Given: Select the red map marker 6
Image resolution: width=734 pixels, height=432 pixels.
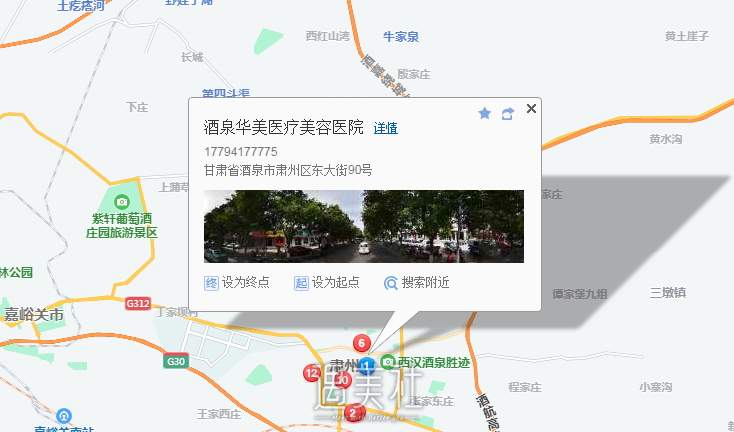Looking at the screenshot, I should (361, 343).
